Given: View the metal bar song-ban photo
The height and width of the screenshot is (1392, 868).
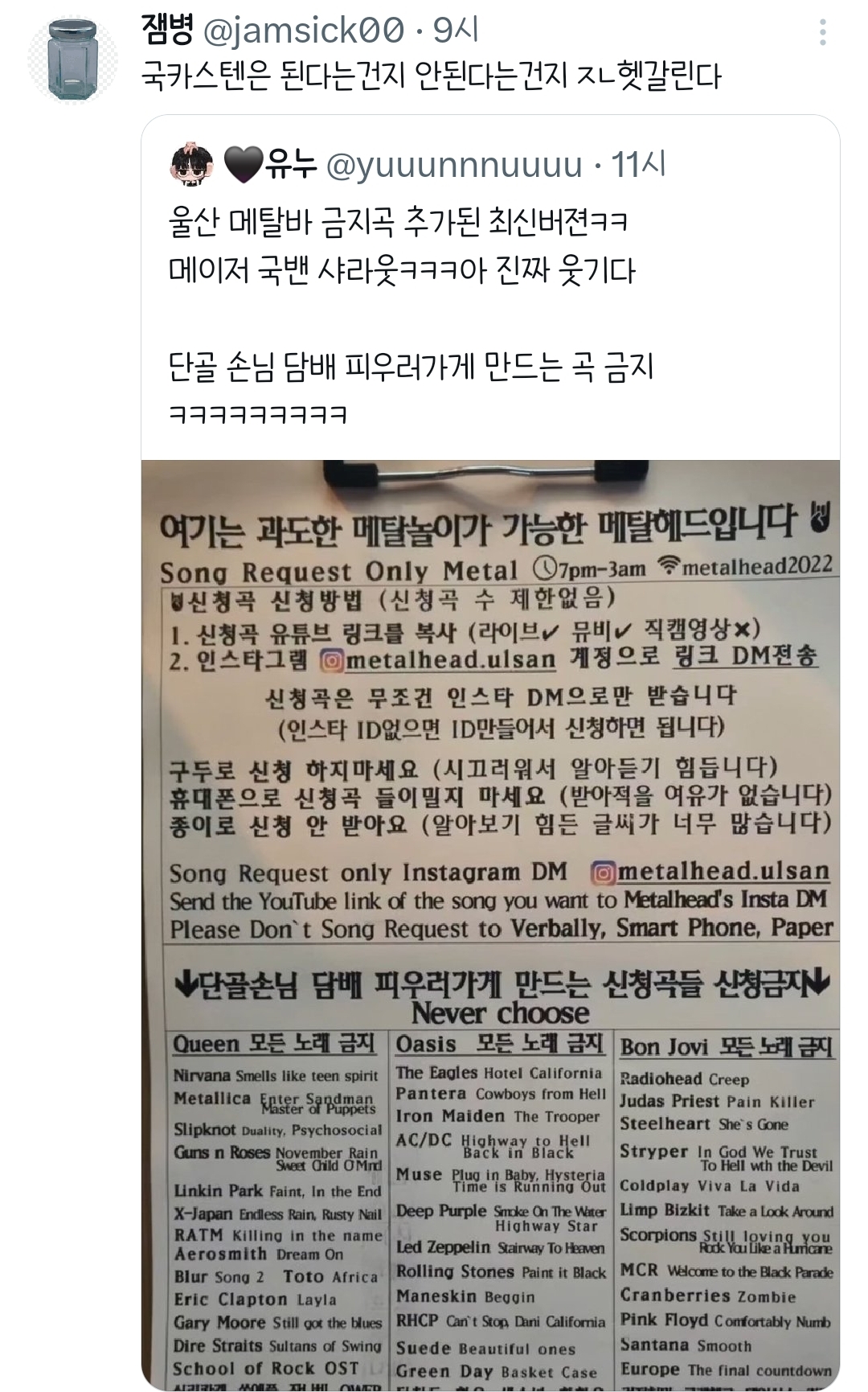Looking at the screenshot, I should (490, 925).
